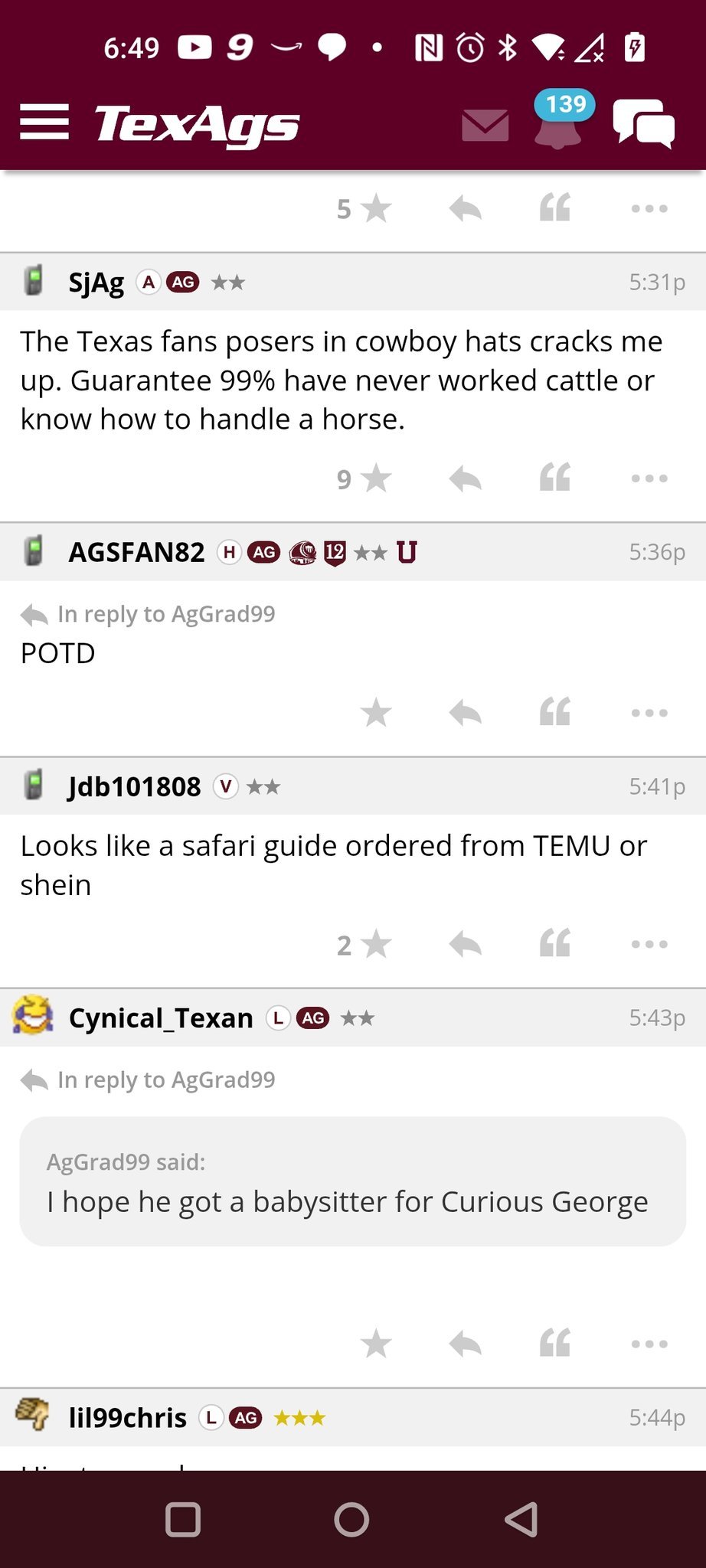Tap the TexAgs logo to go home

[x=197, y=124]
